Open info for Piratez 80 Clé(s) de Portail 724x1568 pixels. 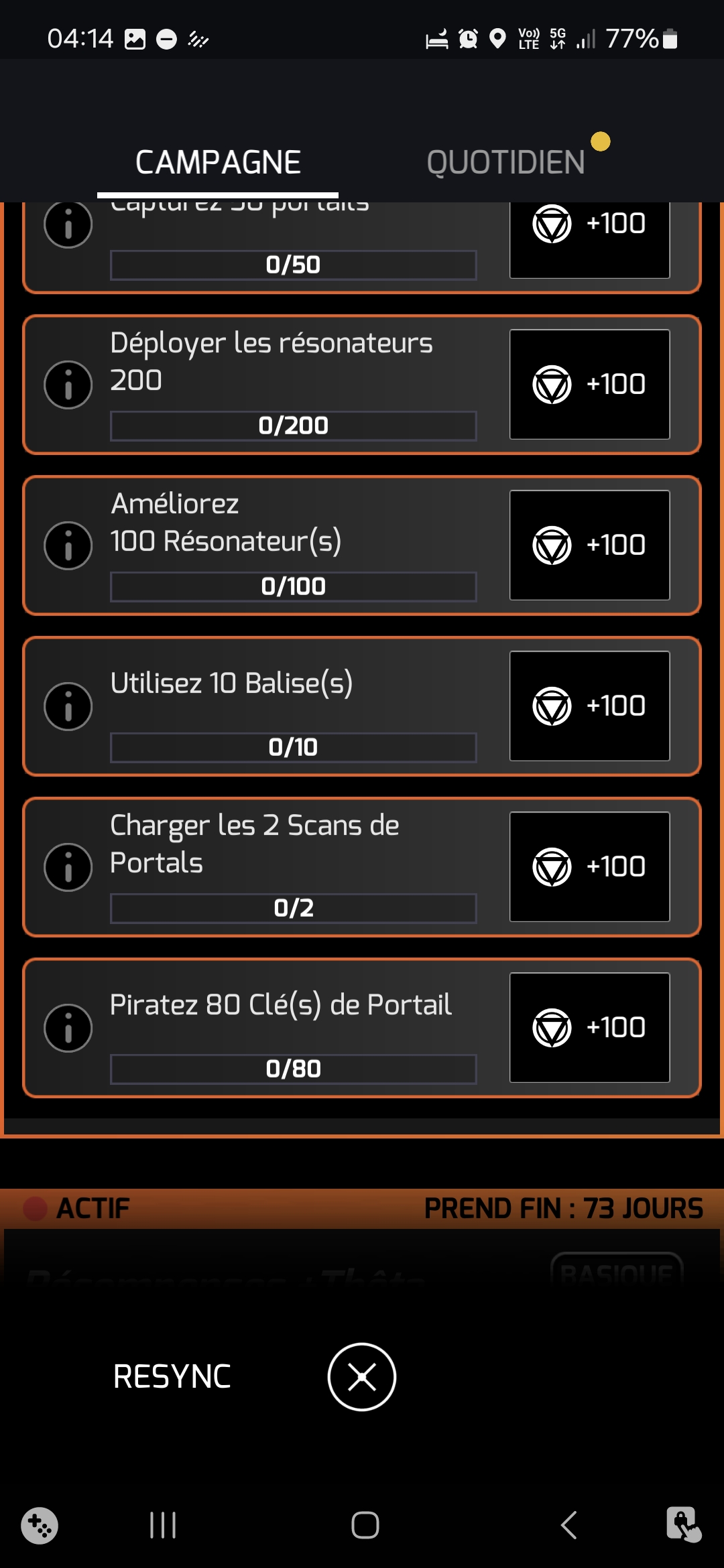(68, 1028)
